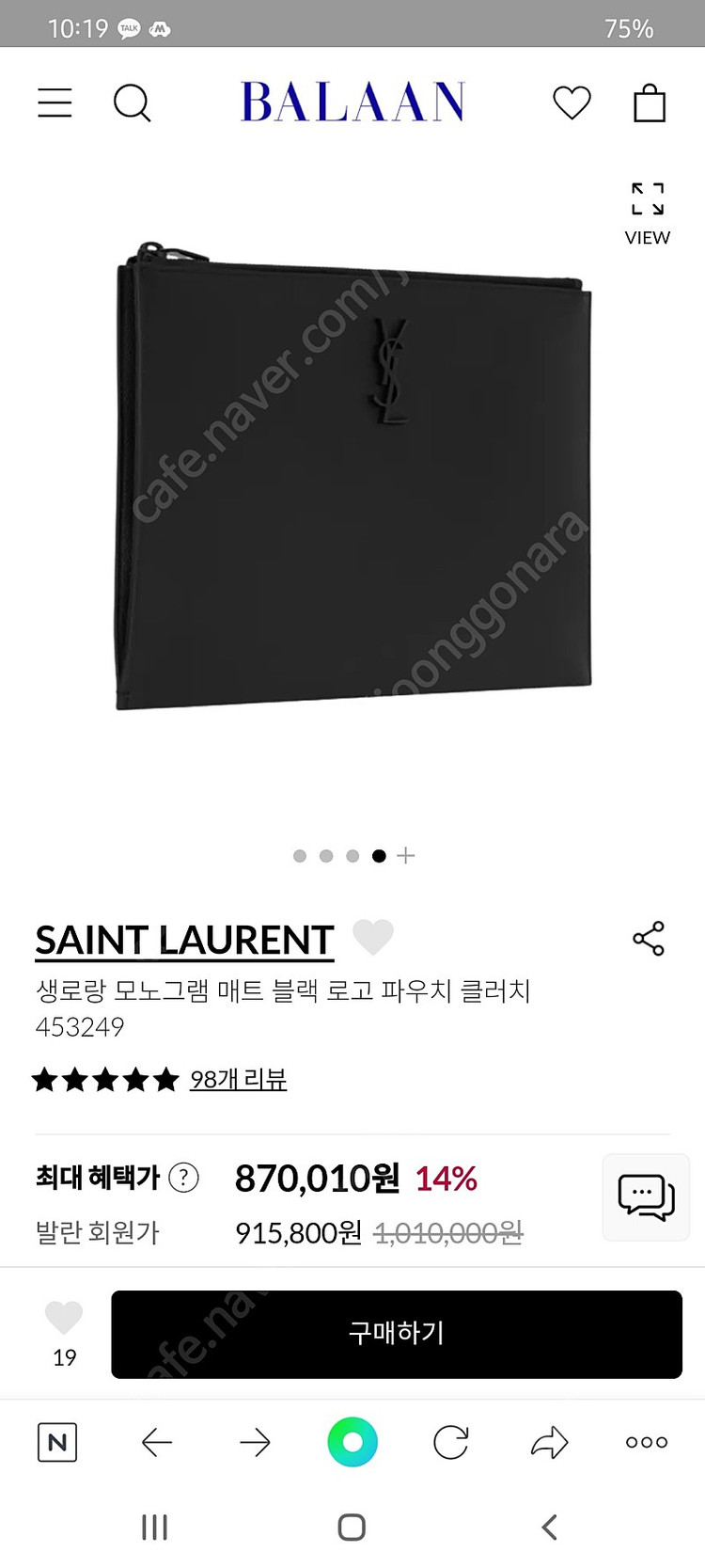Open the search magnifier icon
Screen dimensions: 705x1568
tap(133, 103)
